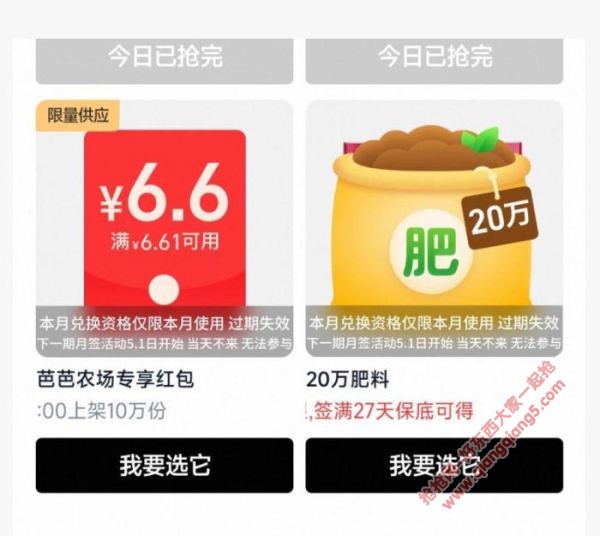Tap 我要选它 under 芭芭农场专享红包
Screen dimensions: 600x536
[x=165, y=465]
